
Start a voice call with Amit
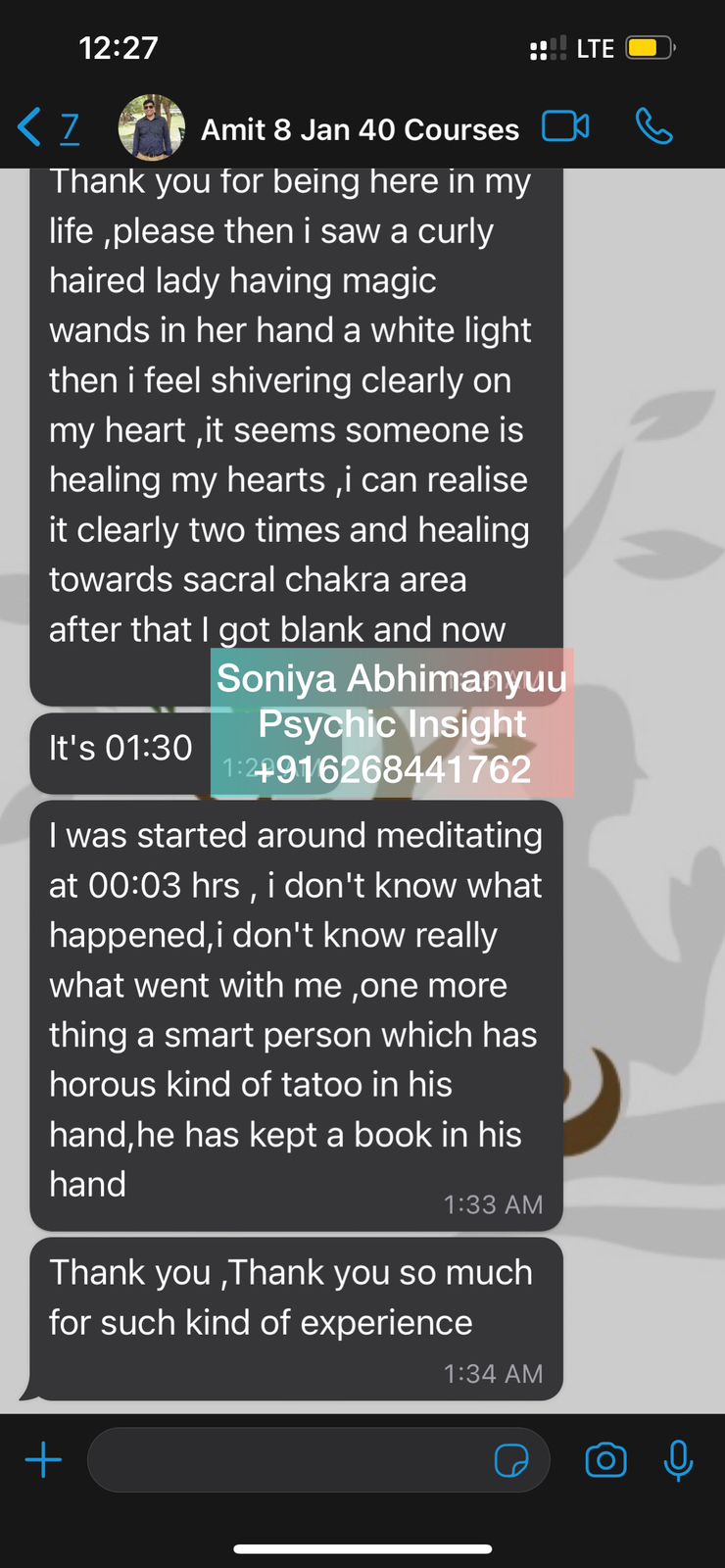(x=653, y=127)
